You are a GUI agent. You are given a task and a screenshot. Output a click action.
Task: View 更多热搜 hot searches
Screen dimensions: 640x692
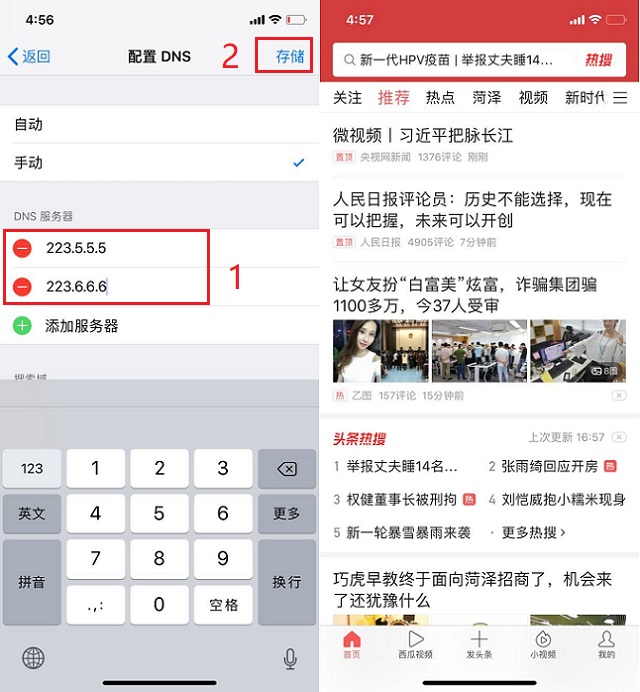[533, 532]
